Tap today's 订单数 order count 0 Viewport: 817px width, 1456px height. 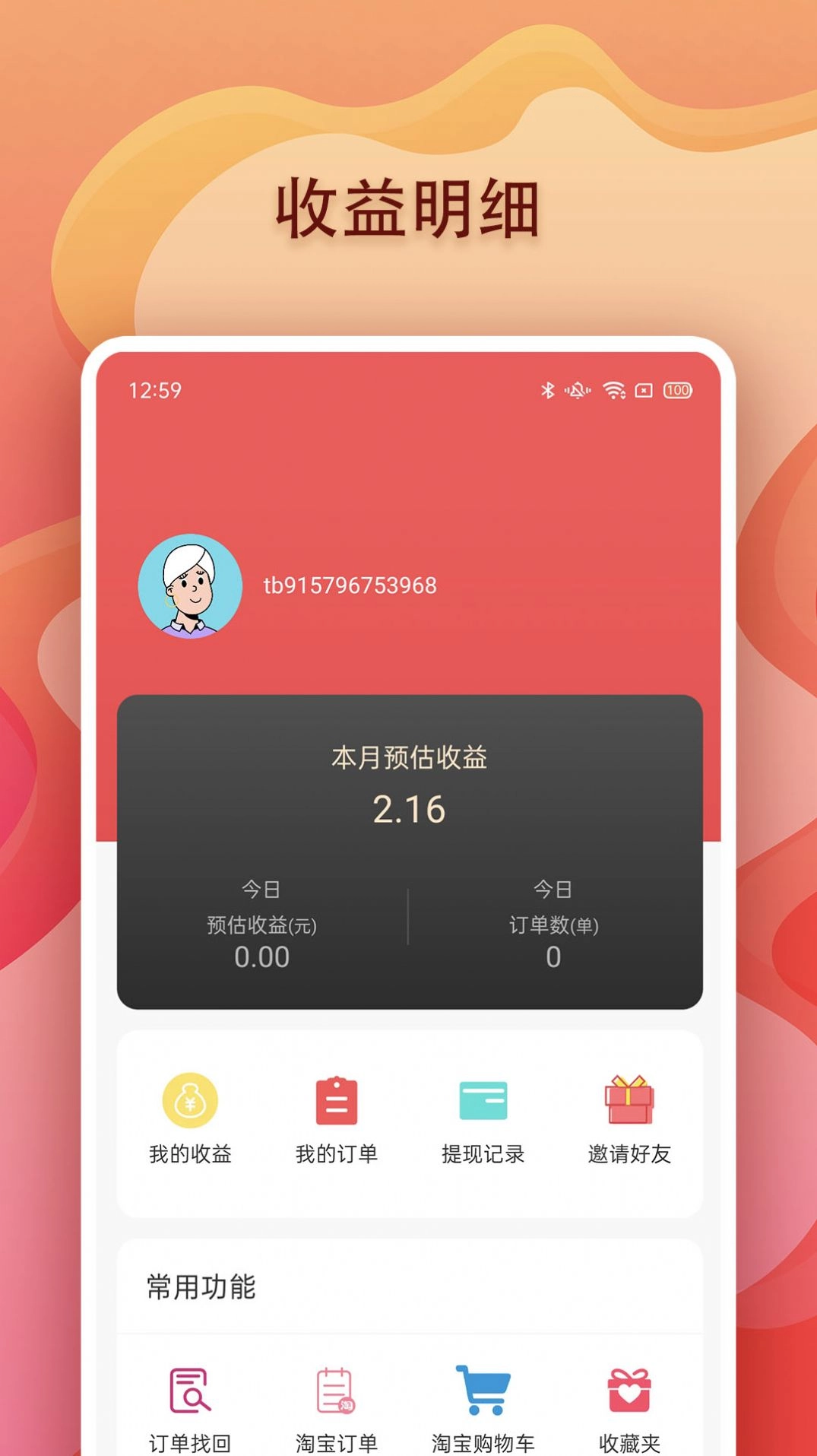[x=552, y=957]
